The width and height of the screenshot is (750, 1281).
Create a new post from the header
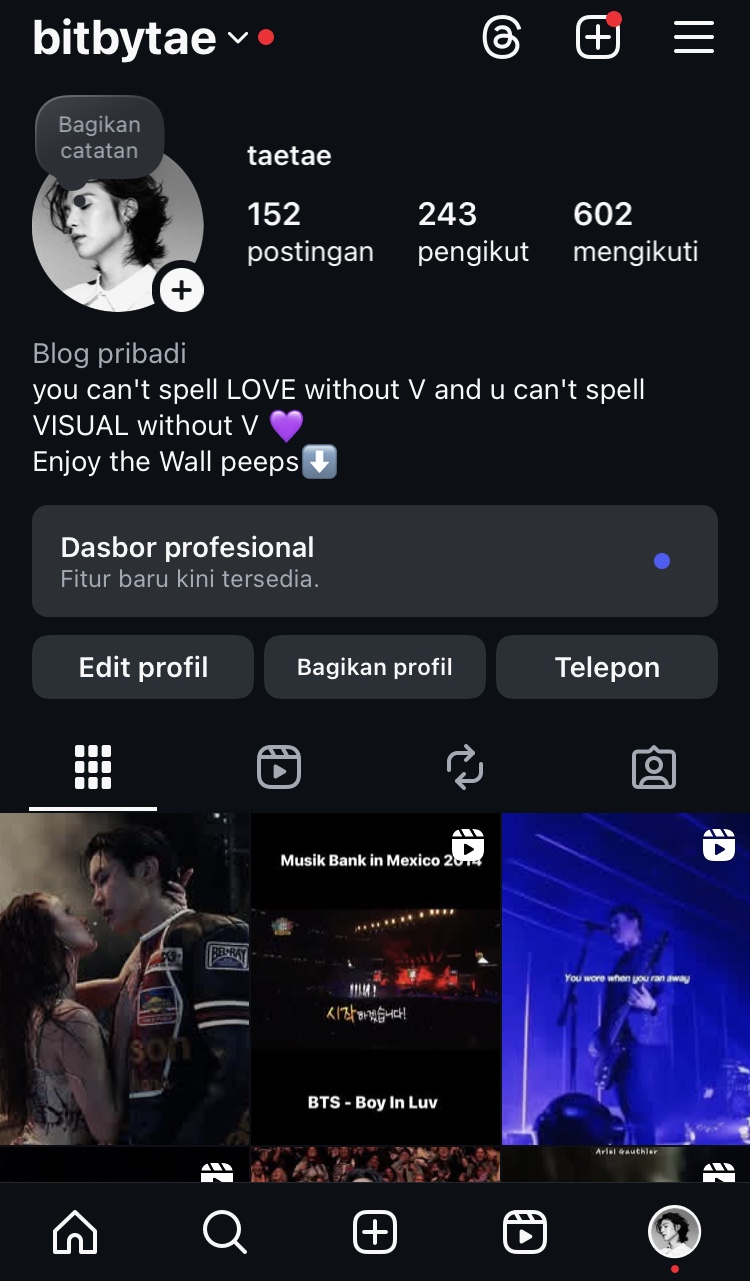[598, 39]
